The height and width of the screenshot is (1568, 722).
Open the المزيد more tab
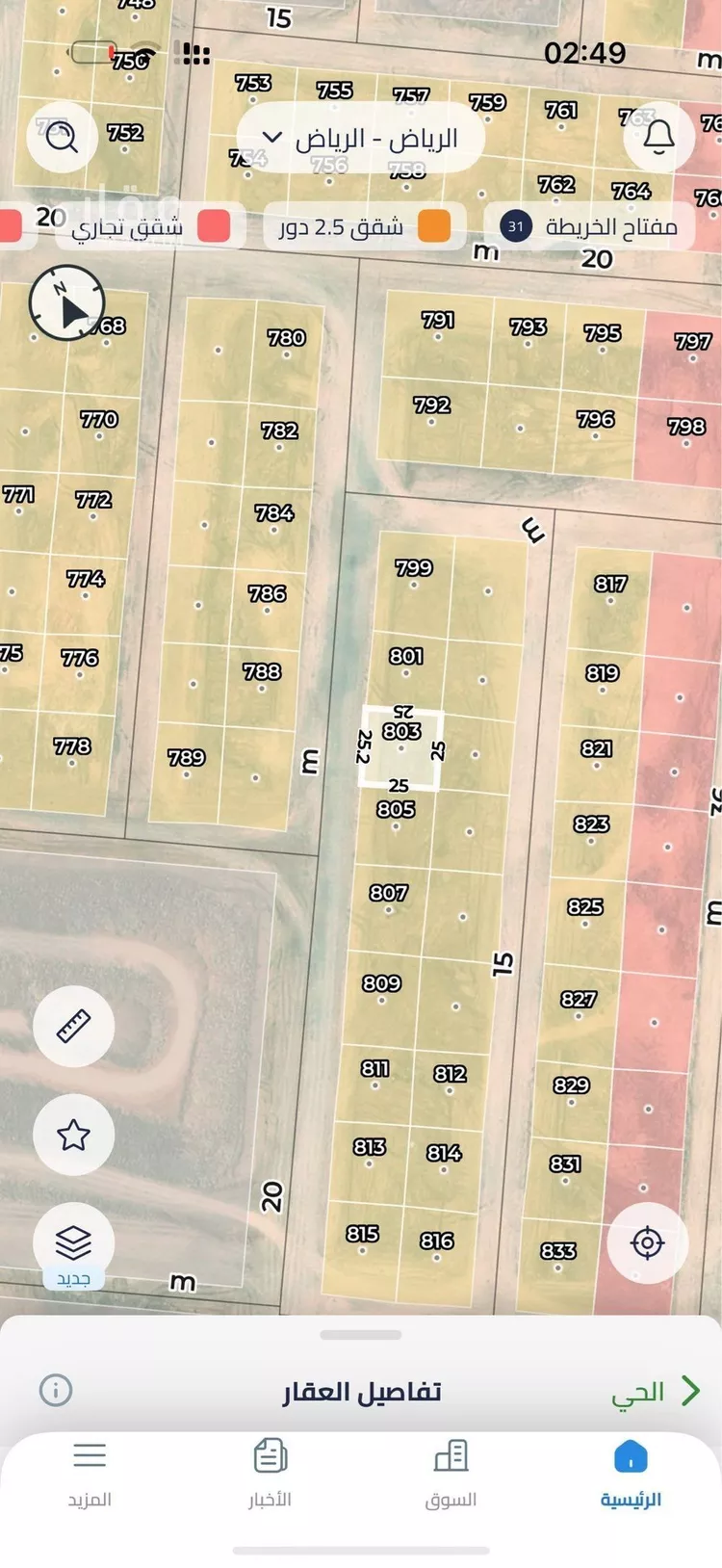pos(90,1474)
